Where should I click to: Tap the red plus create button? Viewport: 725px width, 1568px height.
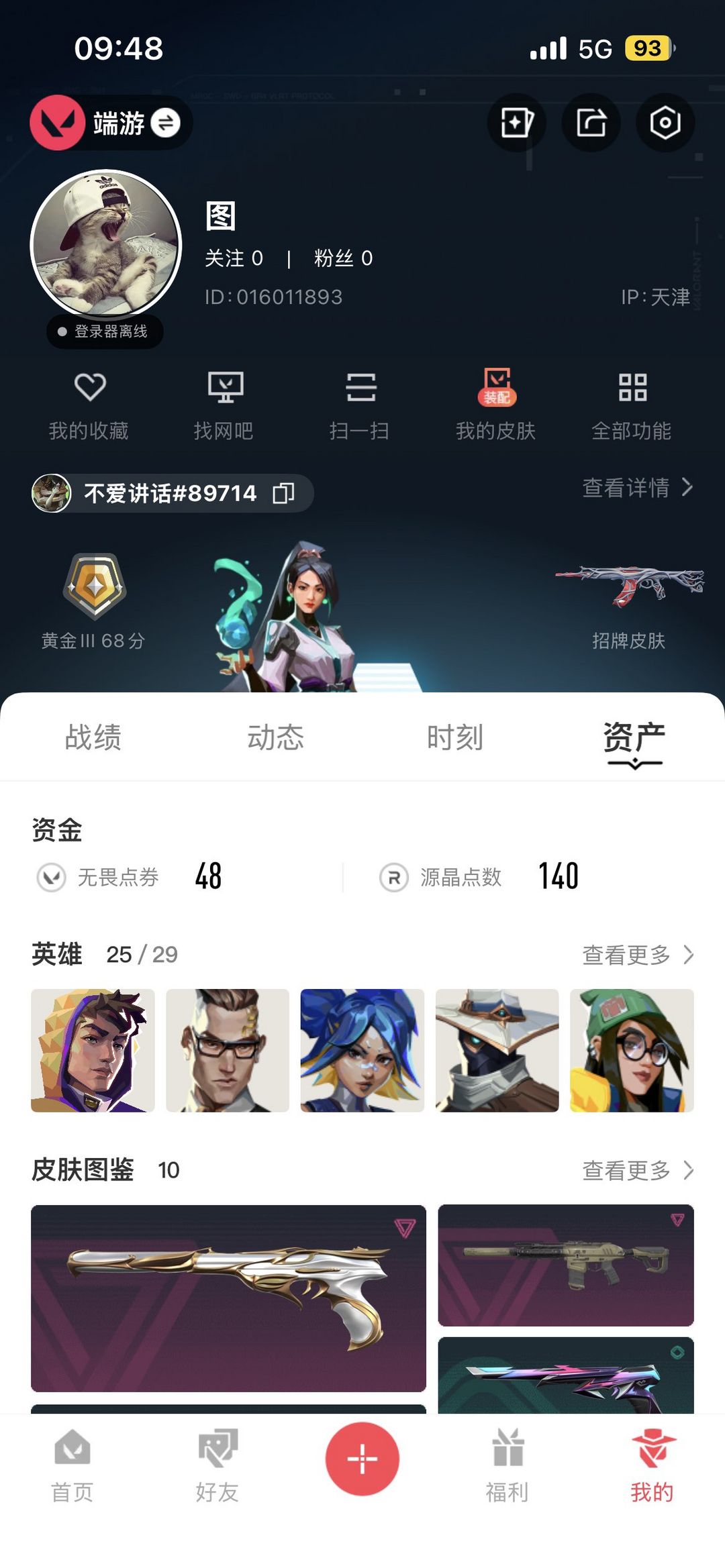[x=362, y=1459]
